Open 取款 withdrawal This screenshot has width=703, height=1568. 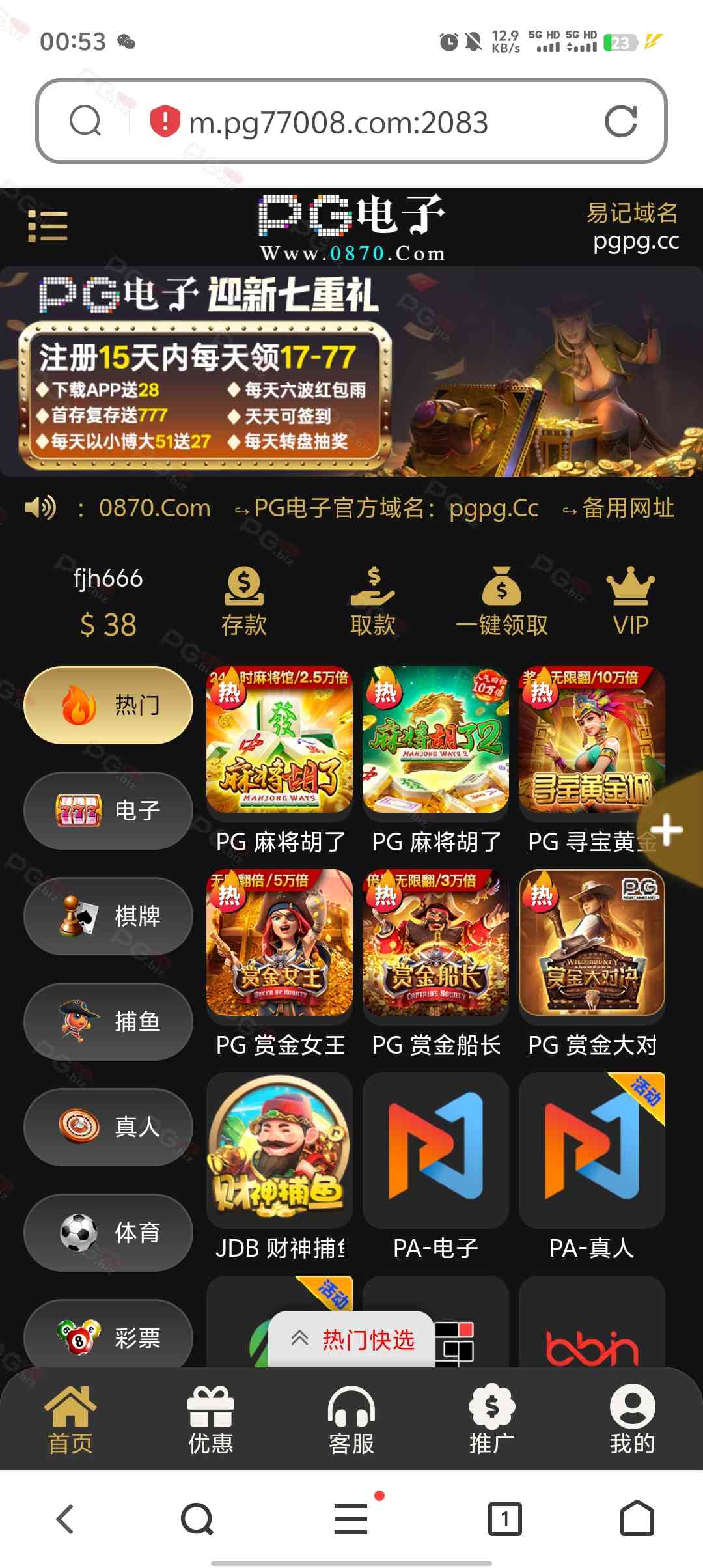[372, 601]
